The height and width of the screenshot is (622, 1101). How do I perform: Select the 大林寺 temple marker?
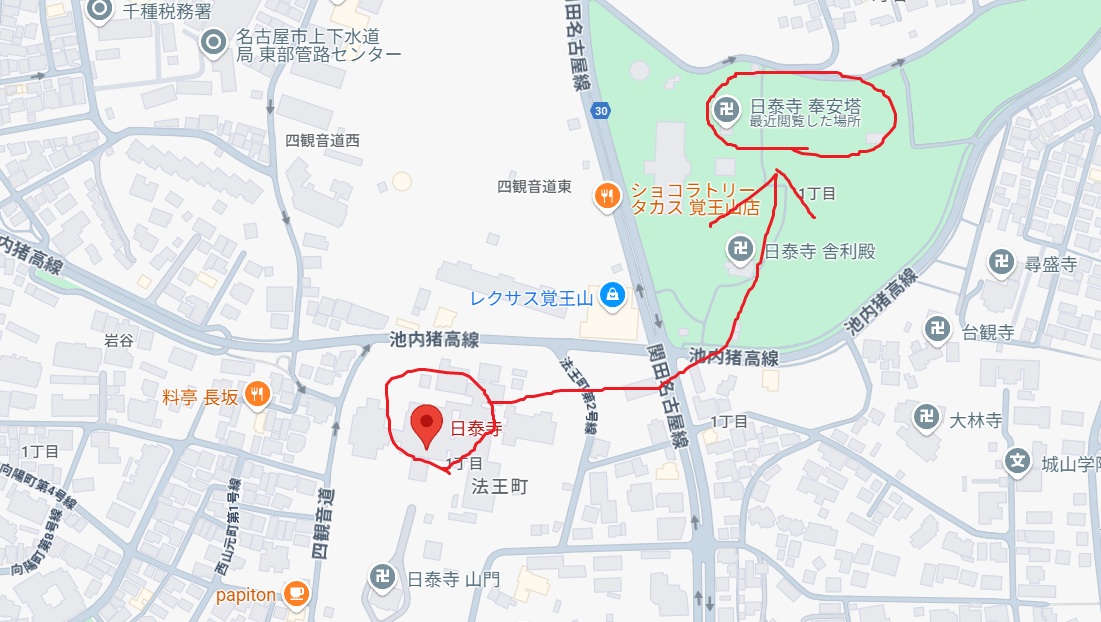tap(927, 418)
